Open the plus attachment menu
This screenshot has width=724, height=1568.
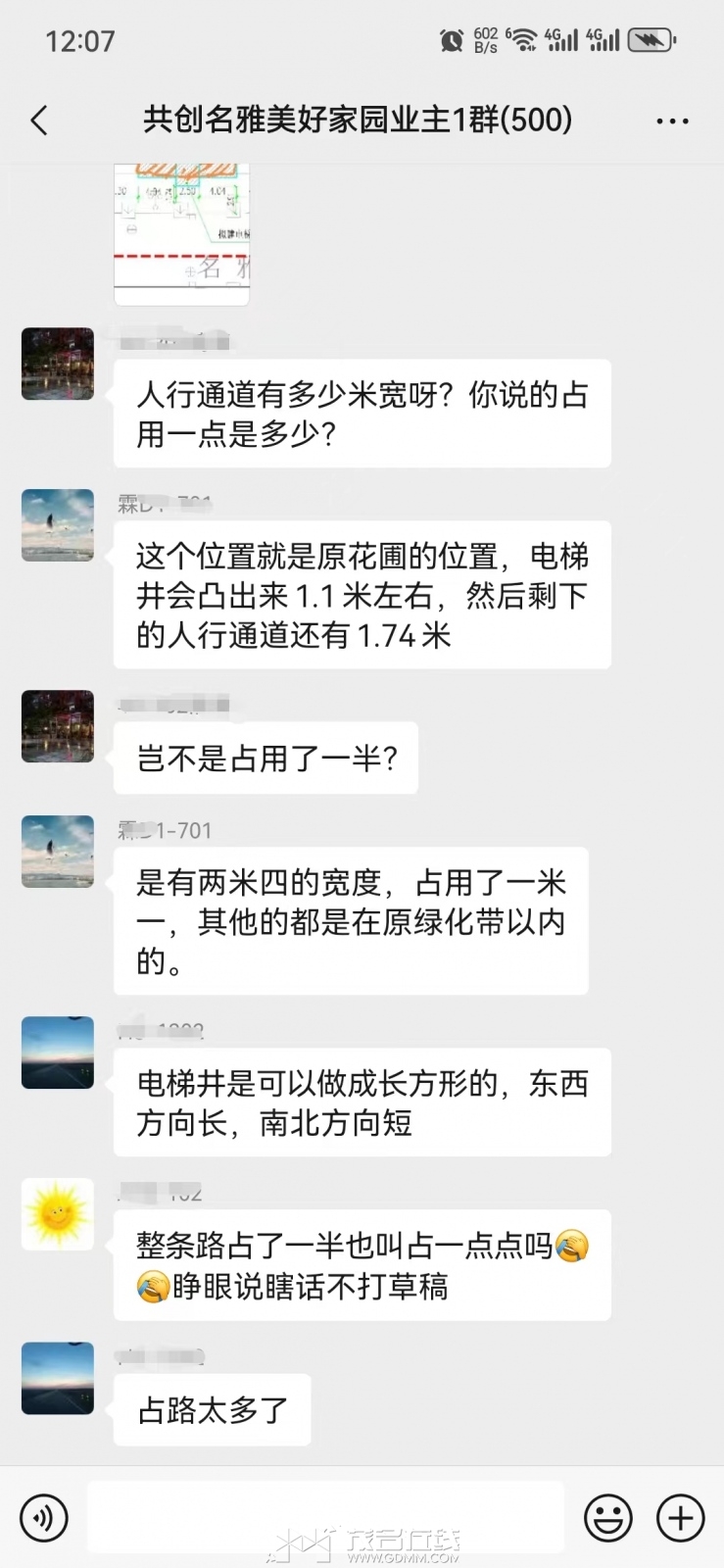click(x=680, y=1518)
